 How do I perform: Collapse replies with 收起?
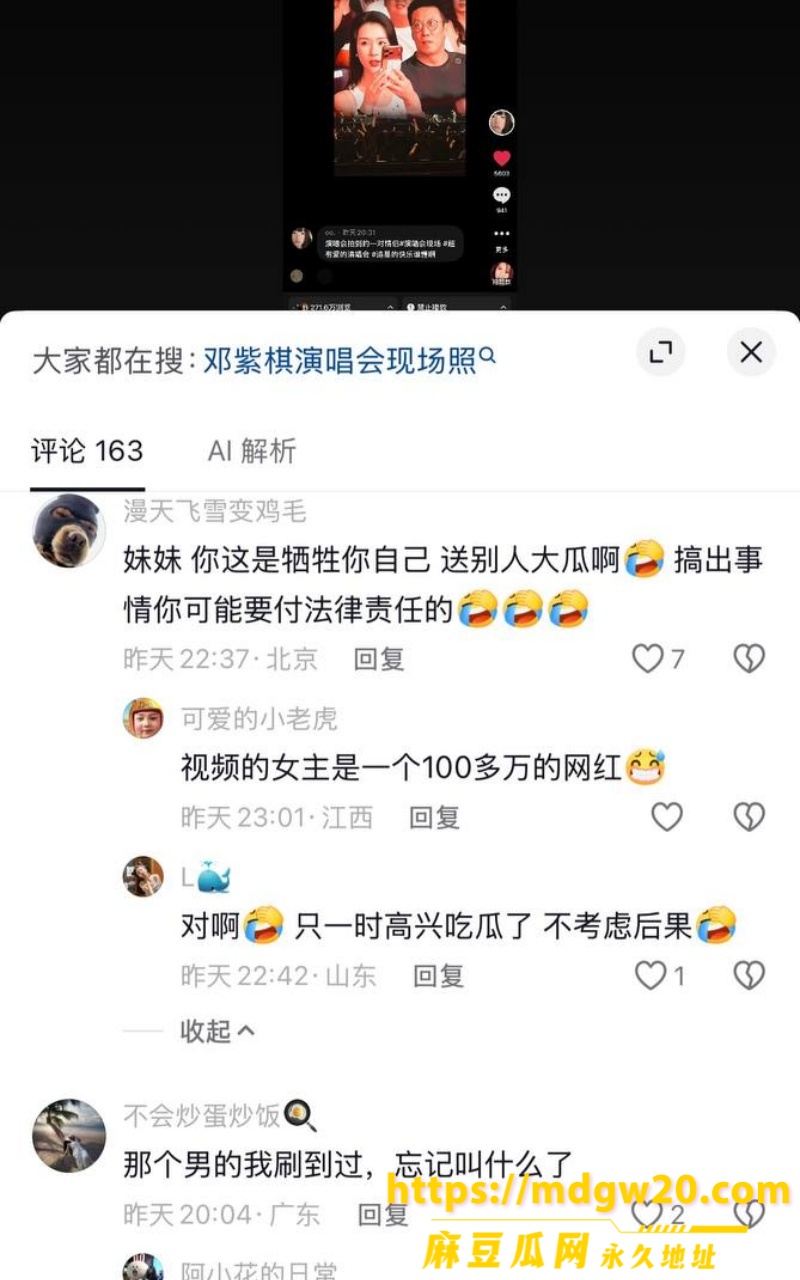coord(217,1030)
